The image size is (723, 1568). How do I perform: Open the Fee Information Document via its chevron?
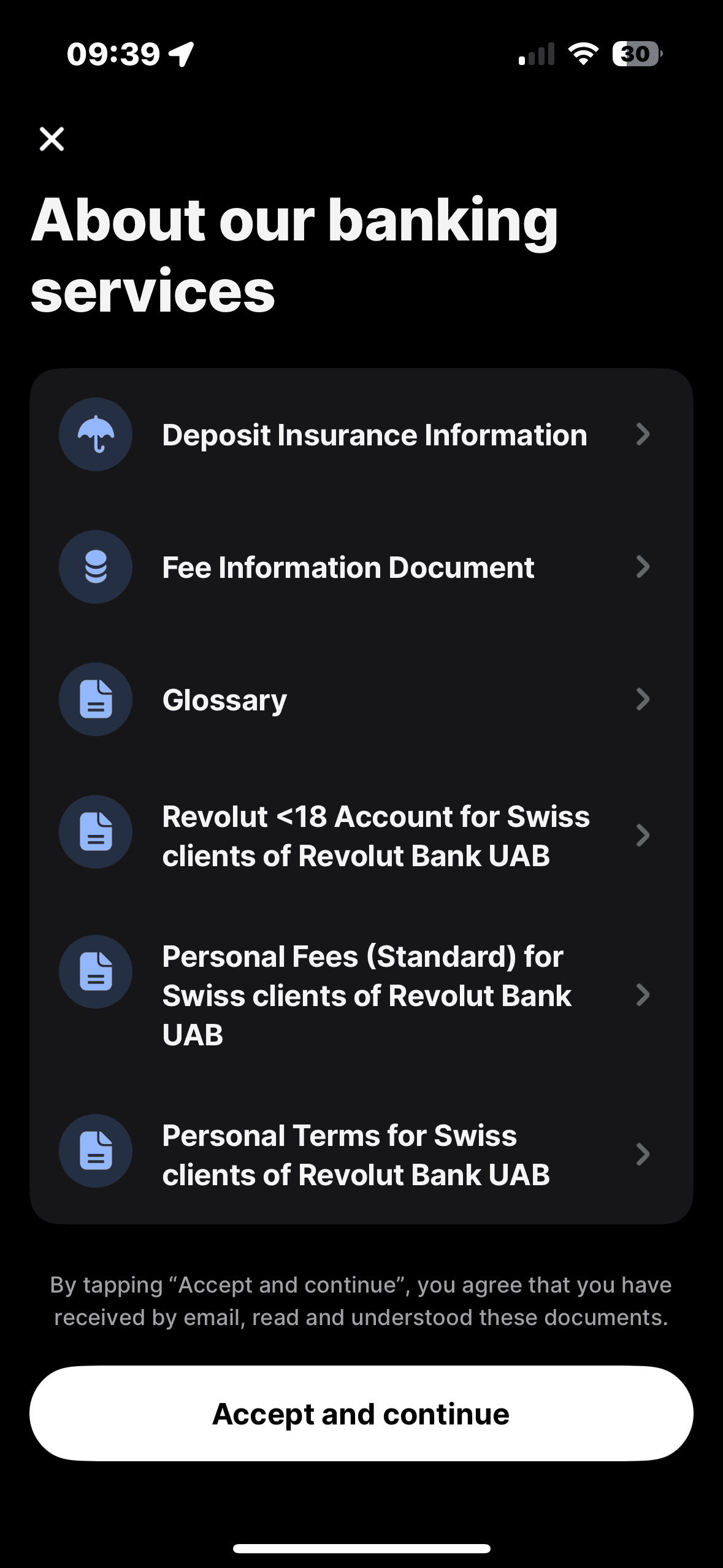tap(643, 566)
